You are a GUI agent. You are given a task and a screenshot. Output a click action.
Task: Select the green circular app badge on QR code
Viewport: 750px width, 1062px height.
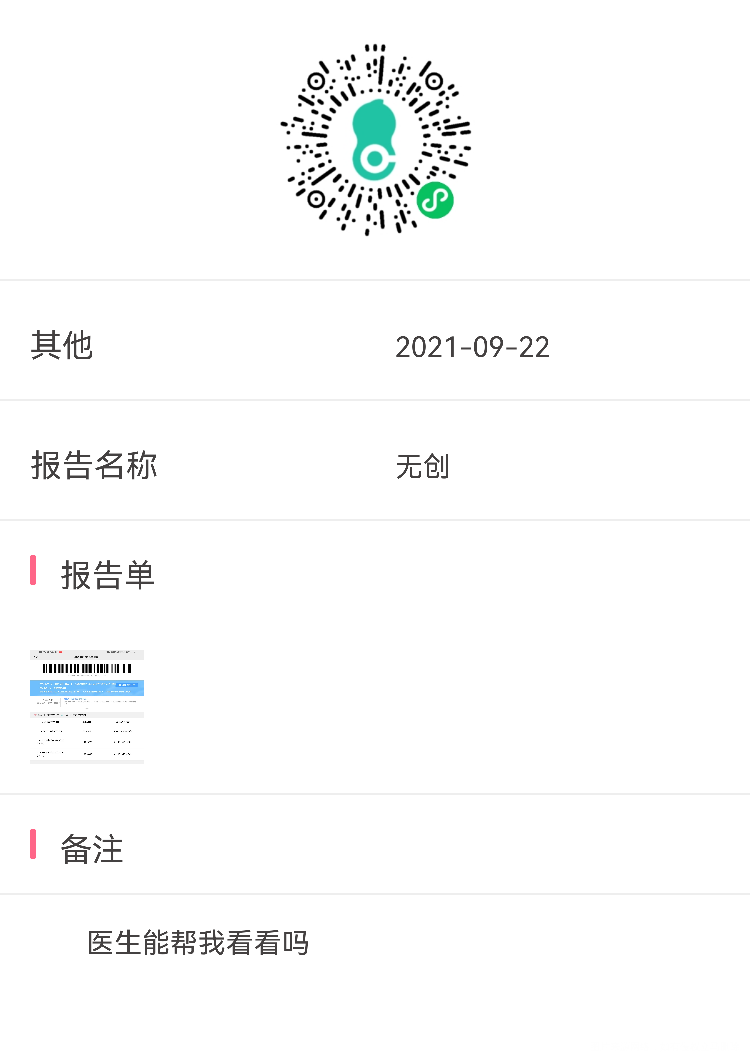[434, 200]
